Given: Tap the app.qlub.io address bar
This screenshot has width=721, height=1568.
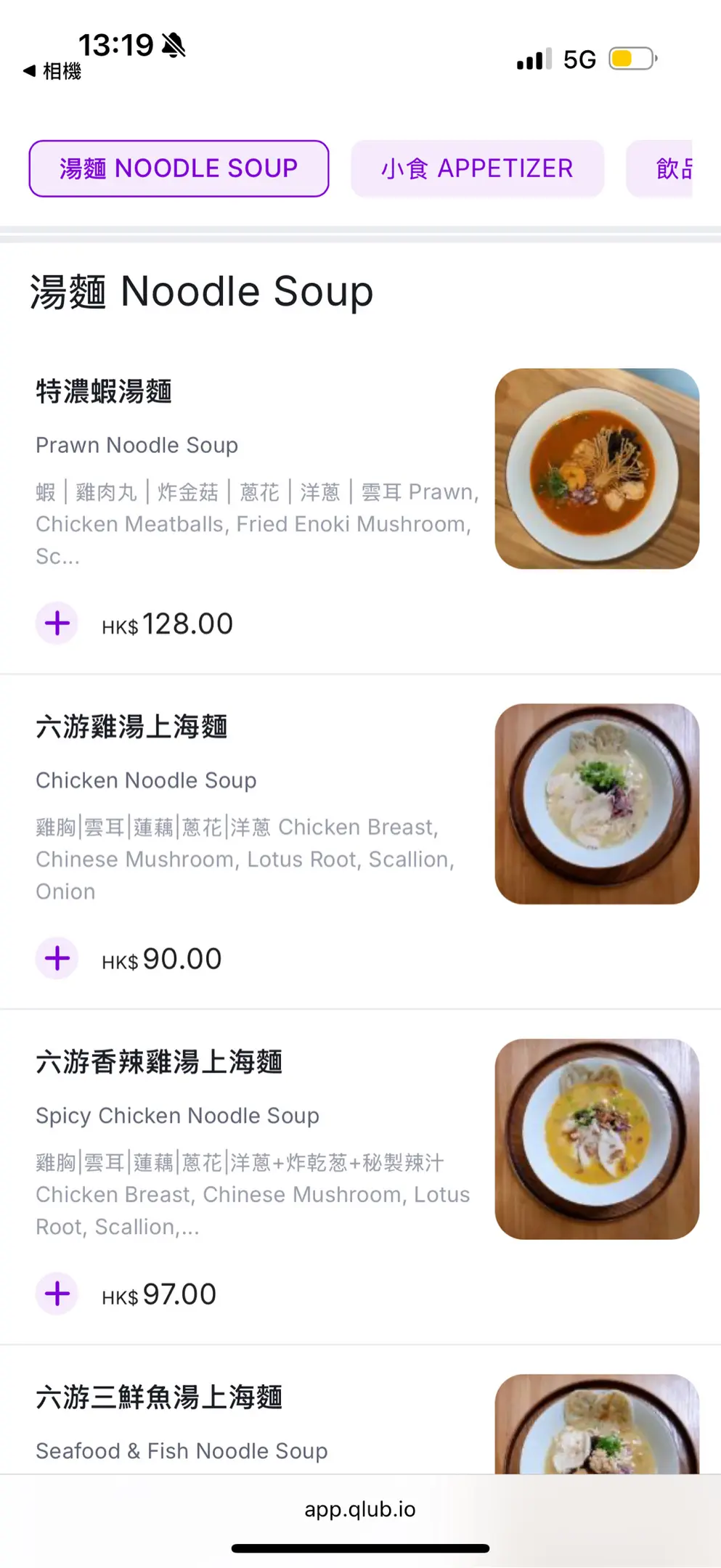Looking at the screenshot, I should 360,1510.
